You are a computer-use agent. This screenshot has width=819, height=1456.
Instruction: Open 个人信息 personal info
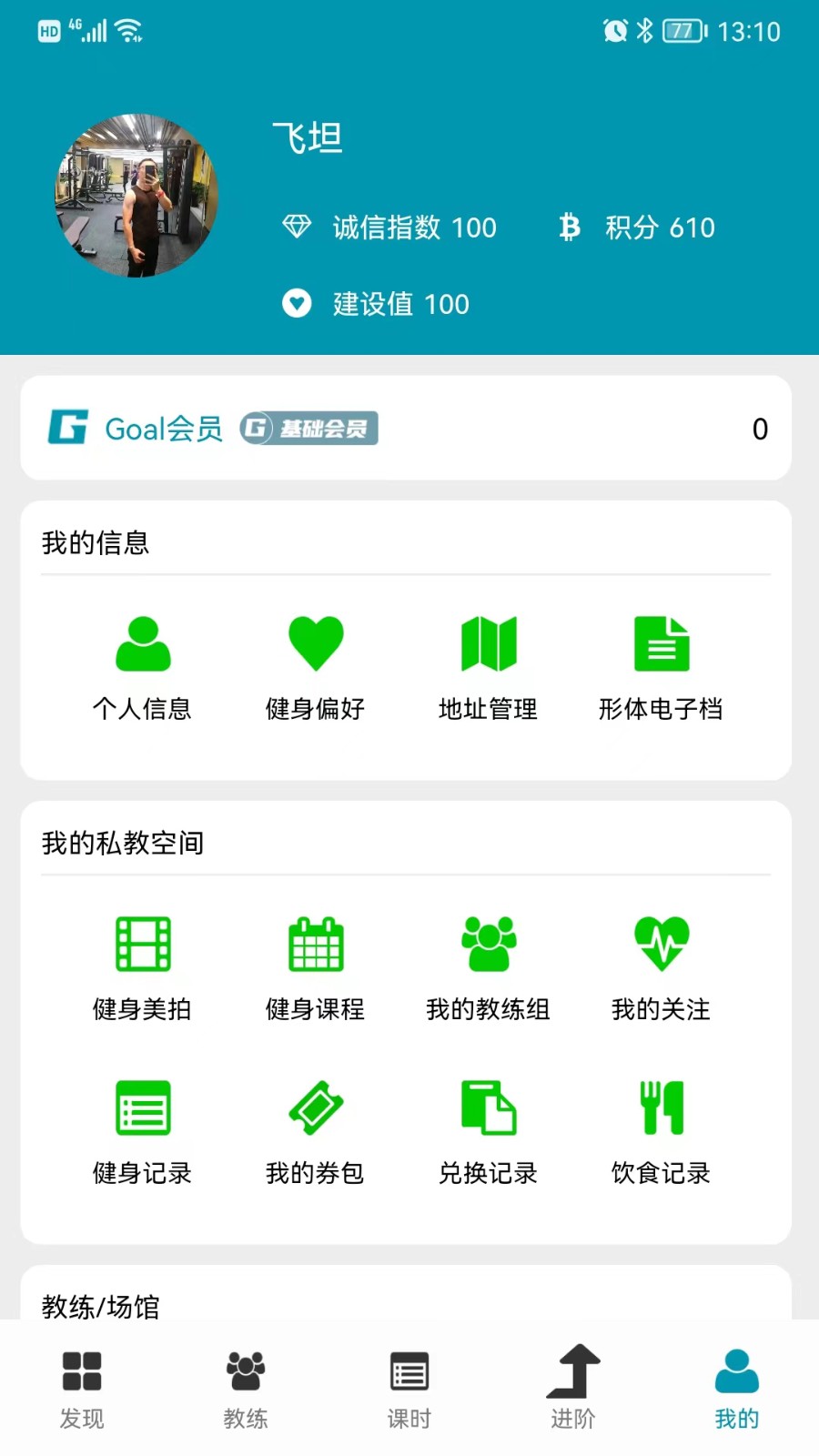coord(143,669)
